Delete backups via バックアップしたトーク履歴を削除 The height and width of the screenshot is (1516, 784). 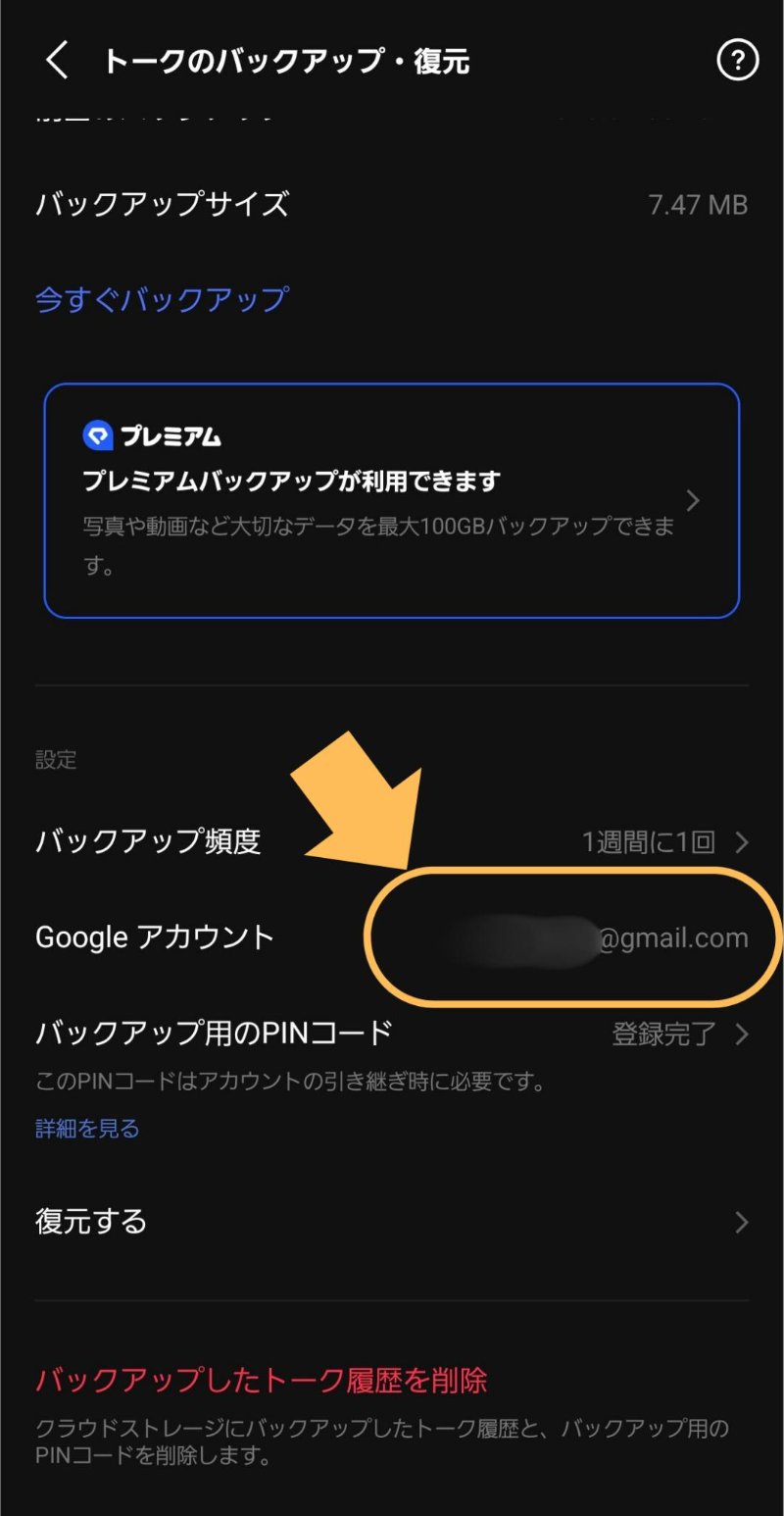pyautogui.click(x=265, y=1379)
